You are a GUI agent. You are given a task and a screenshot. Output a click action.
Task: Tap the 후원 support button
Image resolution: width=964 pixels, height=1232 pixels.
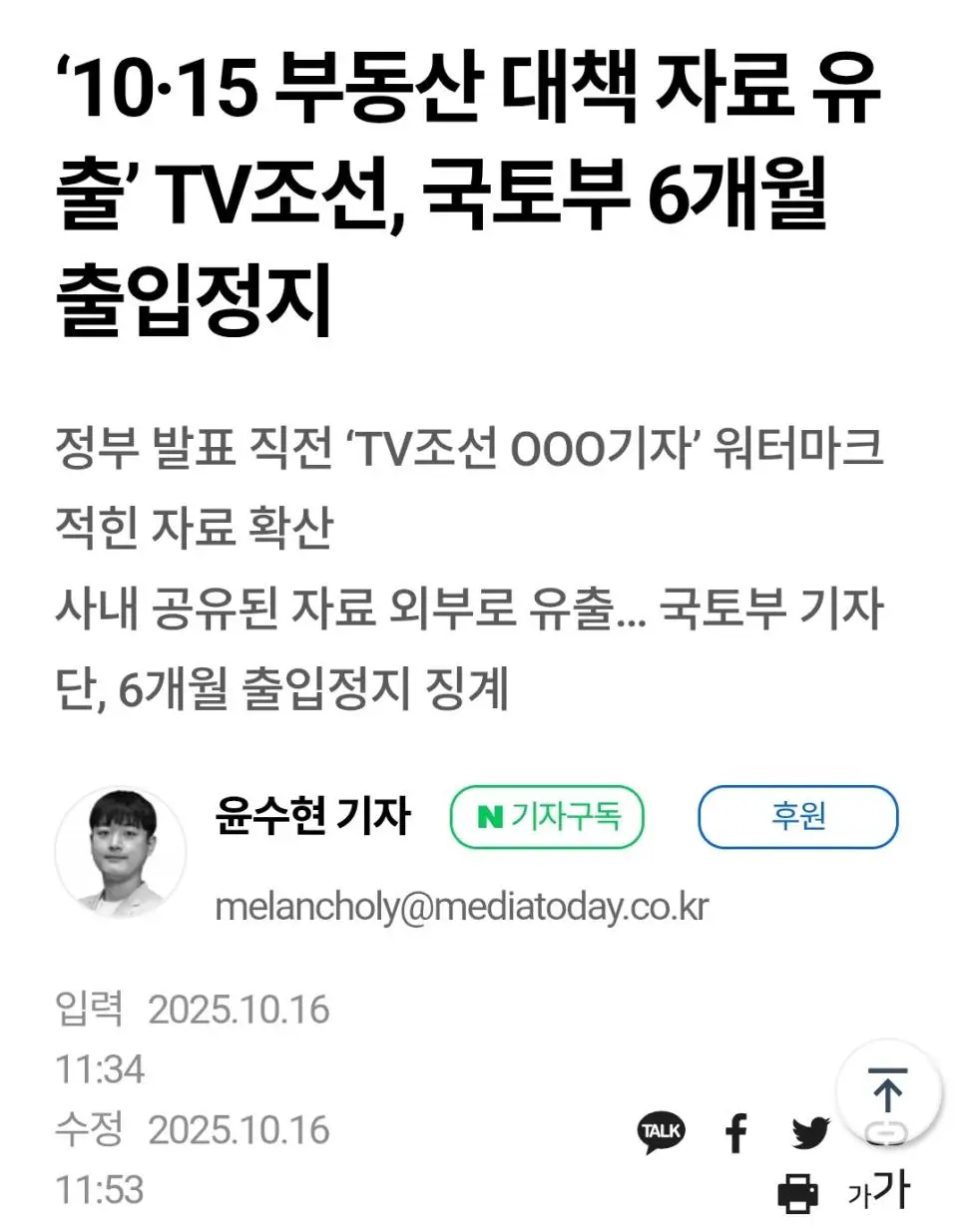pos(797,817)
